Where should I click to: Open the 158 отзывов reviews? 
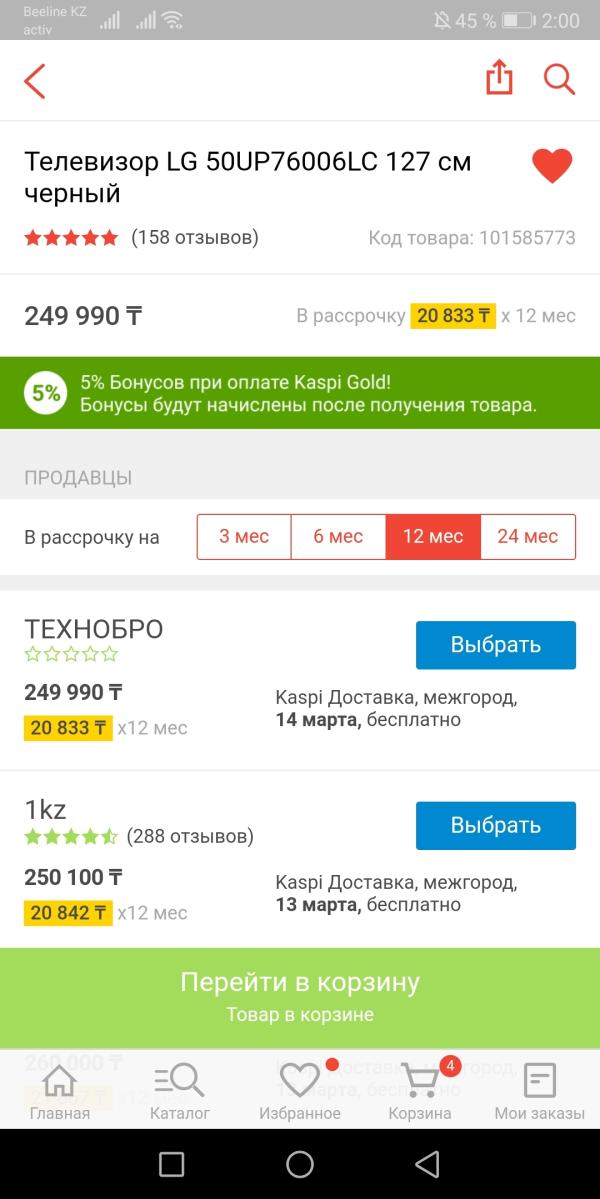(195, 238)
